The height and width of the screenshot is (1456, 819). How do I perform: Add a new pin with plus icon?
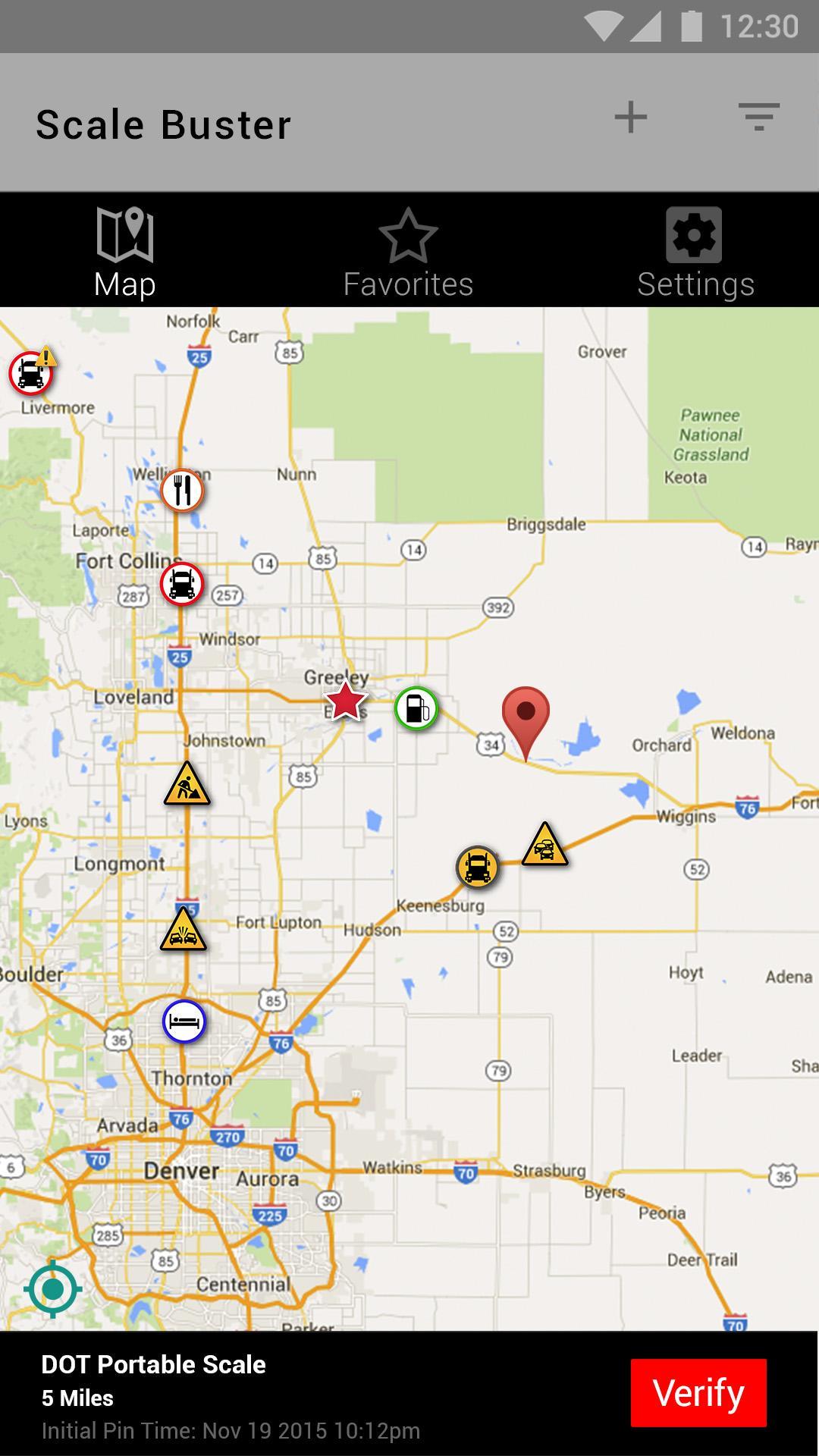point(630,118)
